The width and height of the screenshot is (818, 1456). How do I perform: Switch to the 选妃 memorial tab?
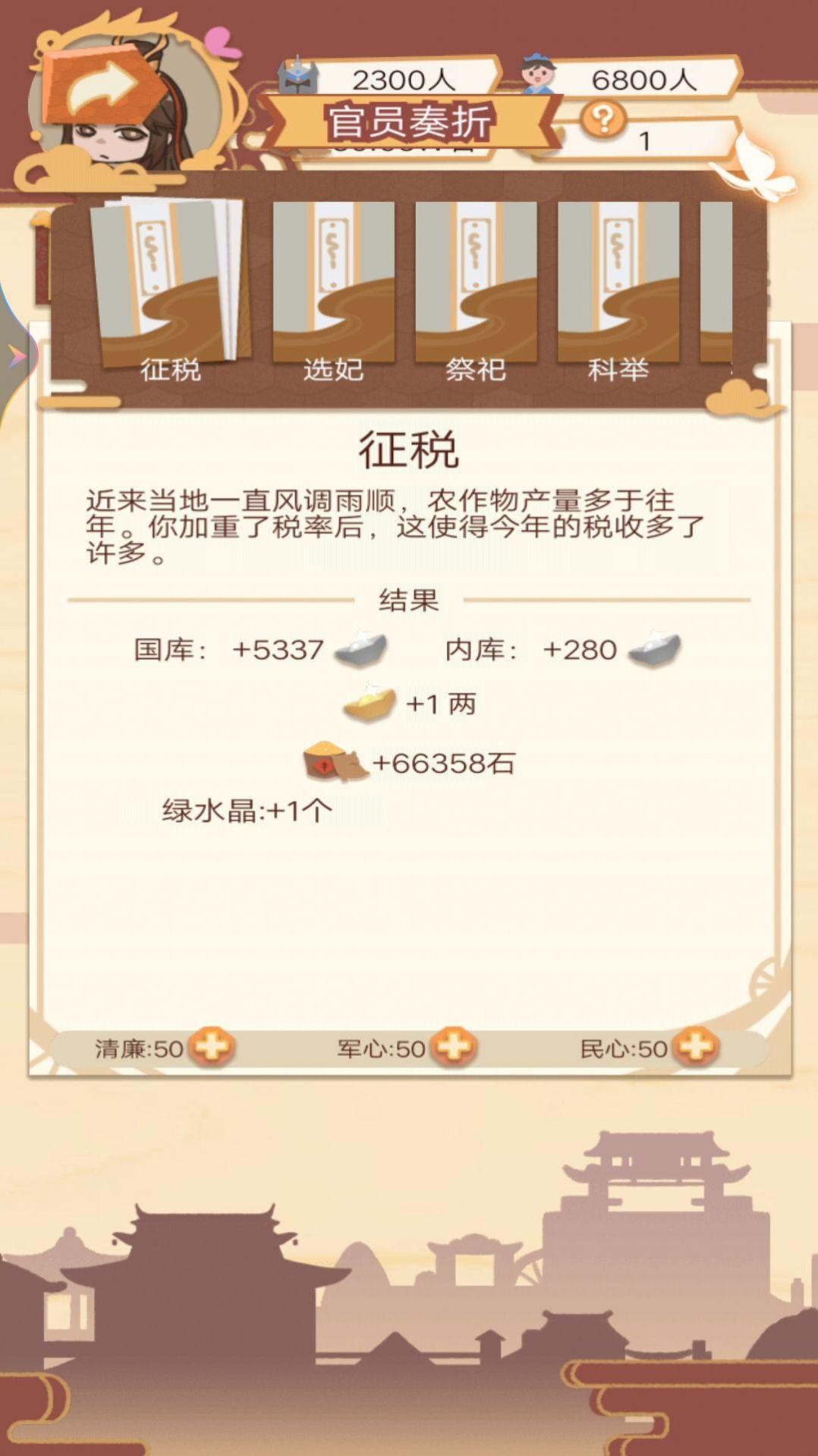coord(335,281)
